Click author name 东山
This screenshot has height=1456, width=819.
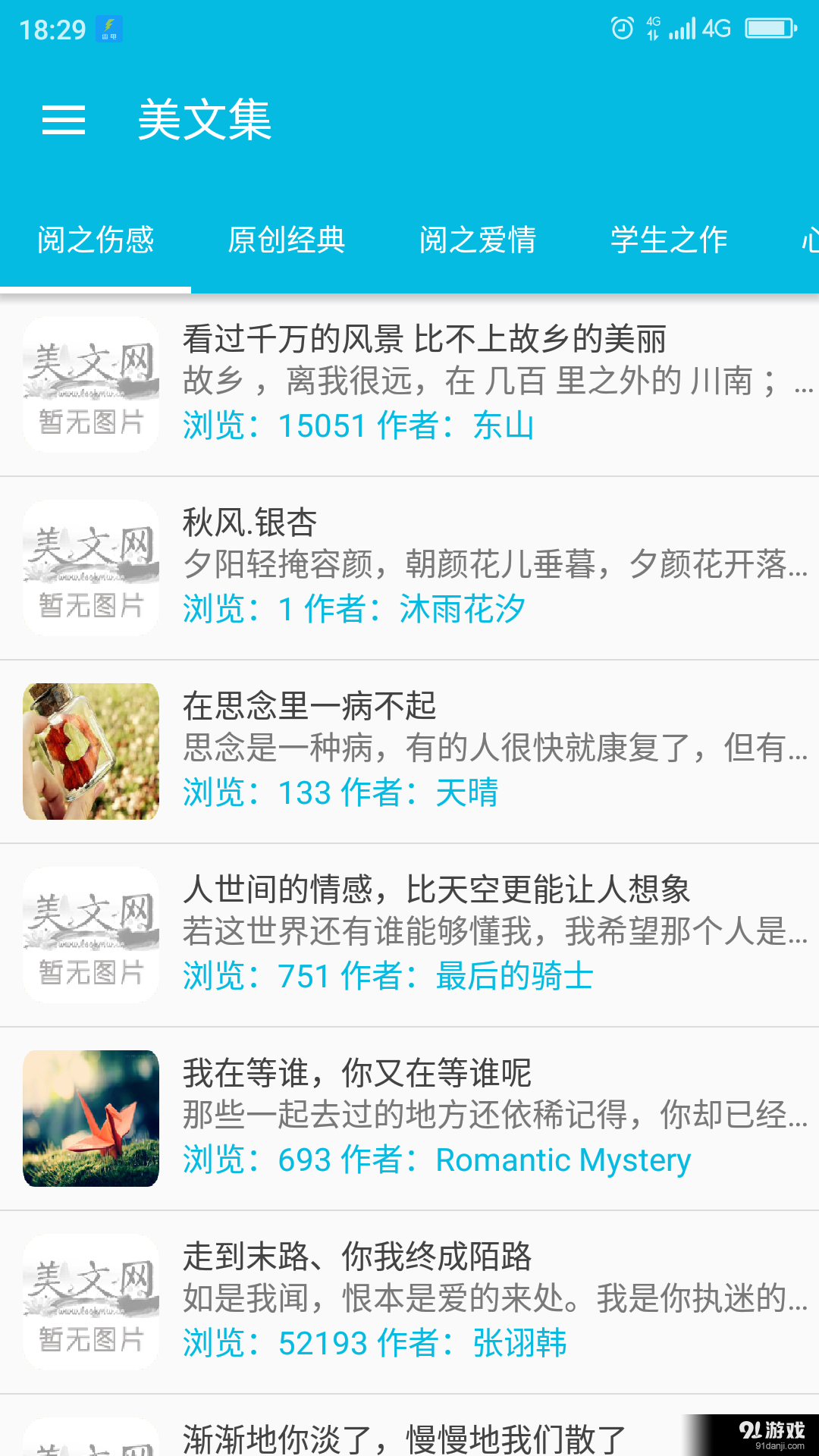click(504, 426)
